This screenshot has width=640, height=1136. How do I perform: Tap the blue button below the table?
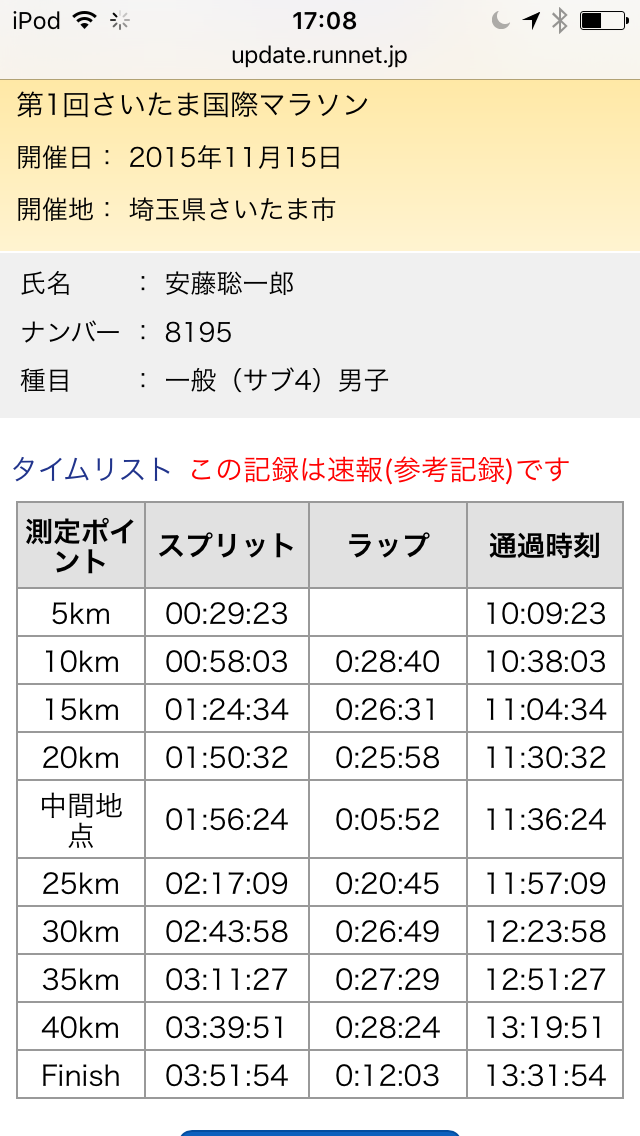click(x=320, y=1131)
